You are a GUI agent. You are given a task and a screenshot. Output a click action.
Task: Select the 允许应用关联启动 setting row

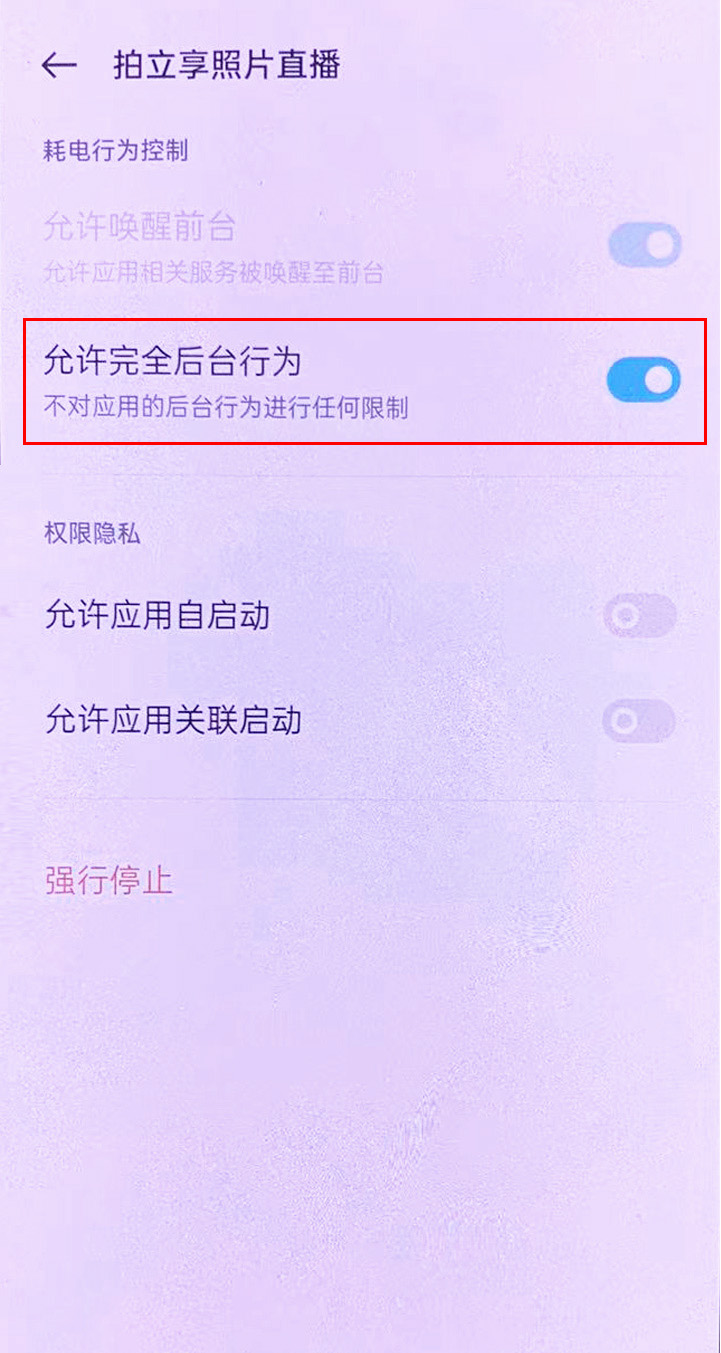[x=300, y=721]
